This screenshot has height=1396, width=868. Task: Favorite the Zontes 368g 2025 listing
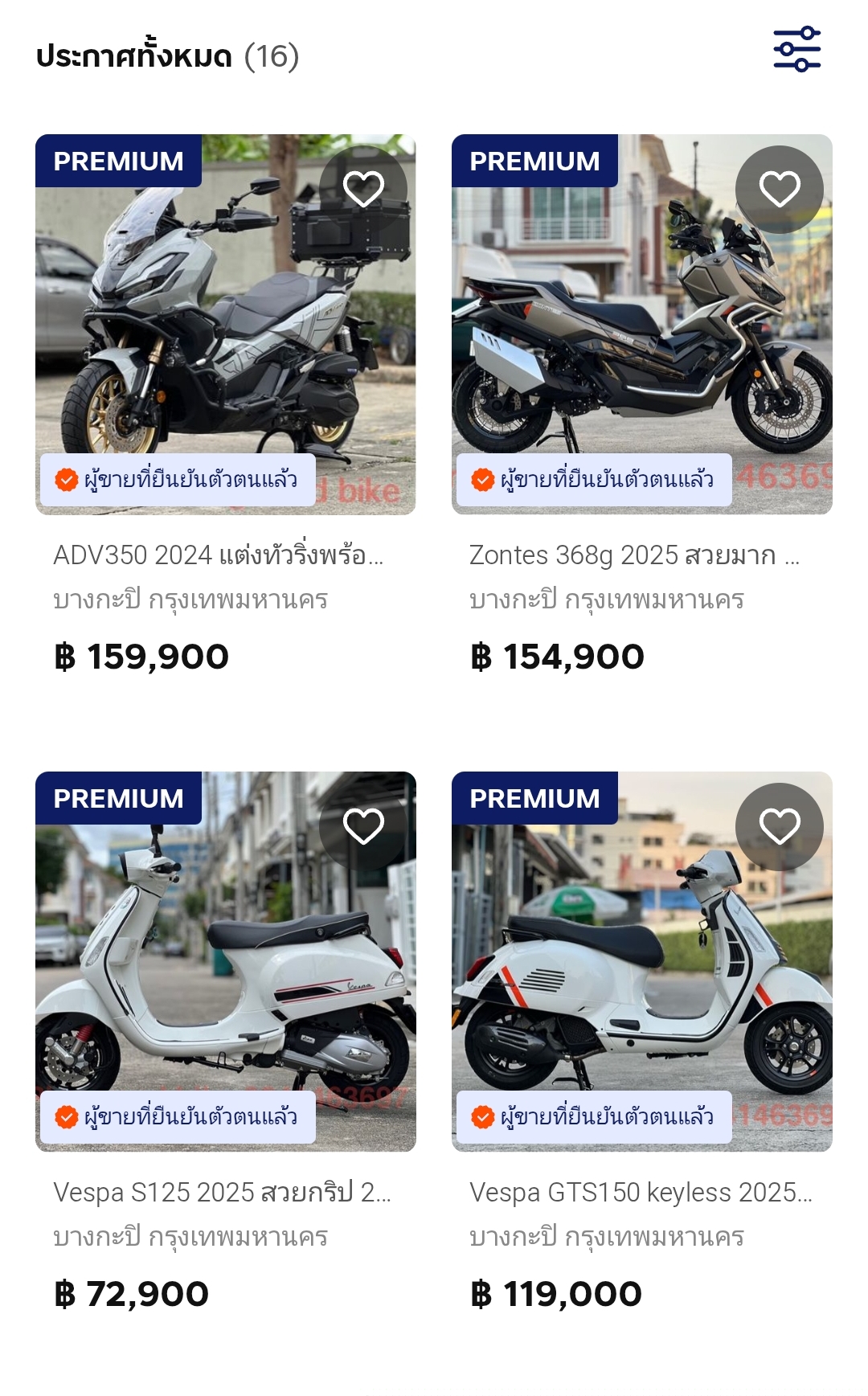point(779,190)
